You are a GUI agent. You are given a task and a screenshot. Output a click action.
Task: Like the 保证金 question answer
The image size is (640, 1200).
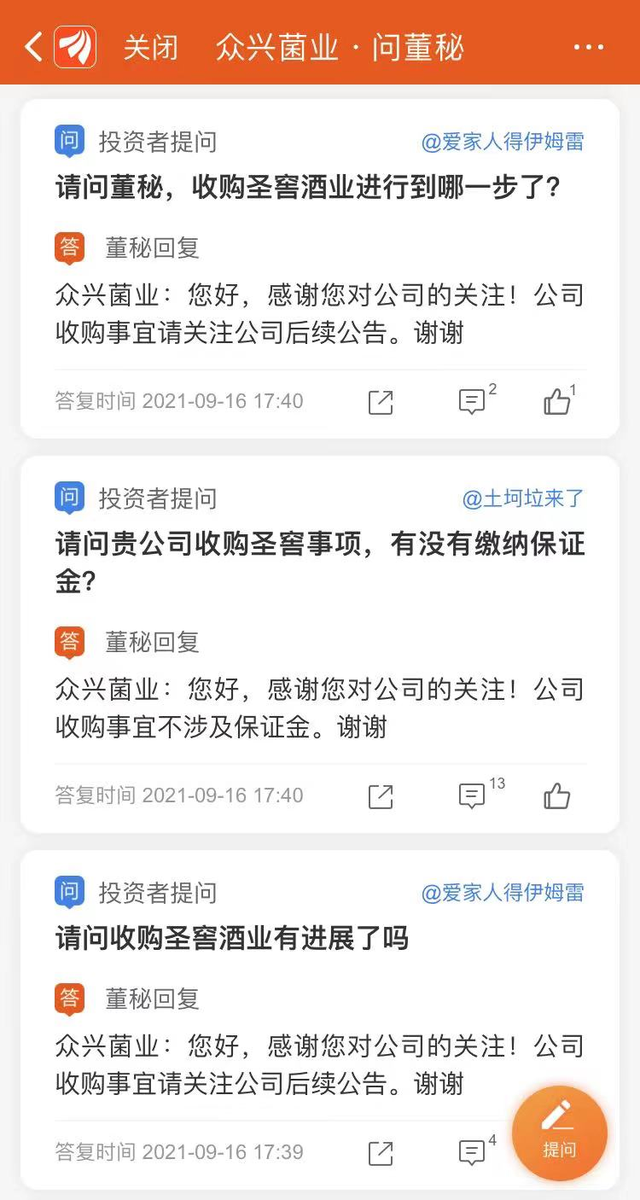coord(557,796)
